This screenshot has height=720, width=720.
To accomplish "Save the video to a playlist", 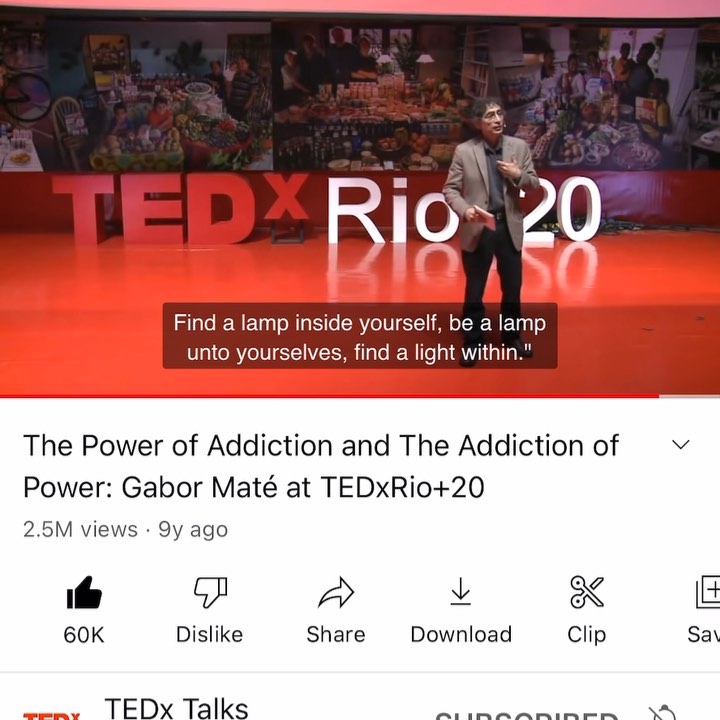I will (706, 594).
